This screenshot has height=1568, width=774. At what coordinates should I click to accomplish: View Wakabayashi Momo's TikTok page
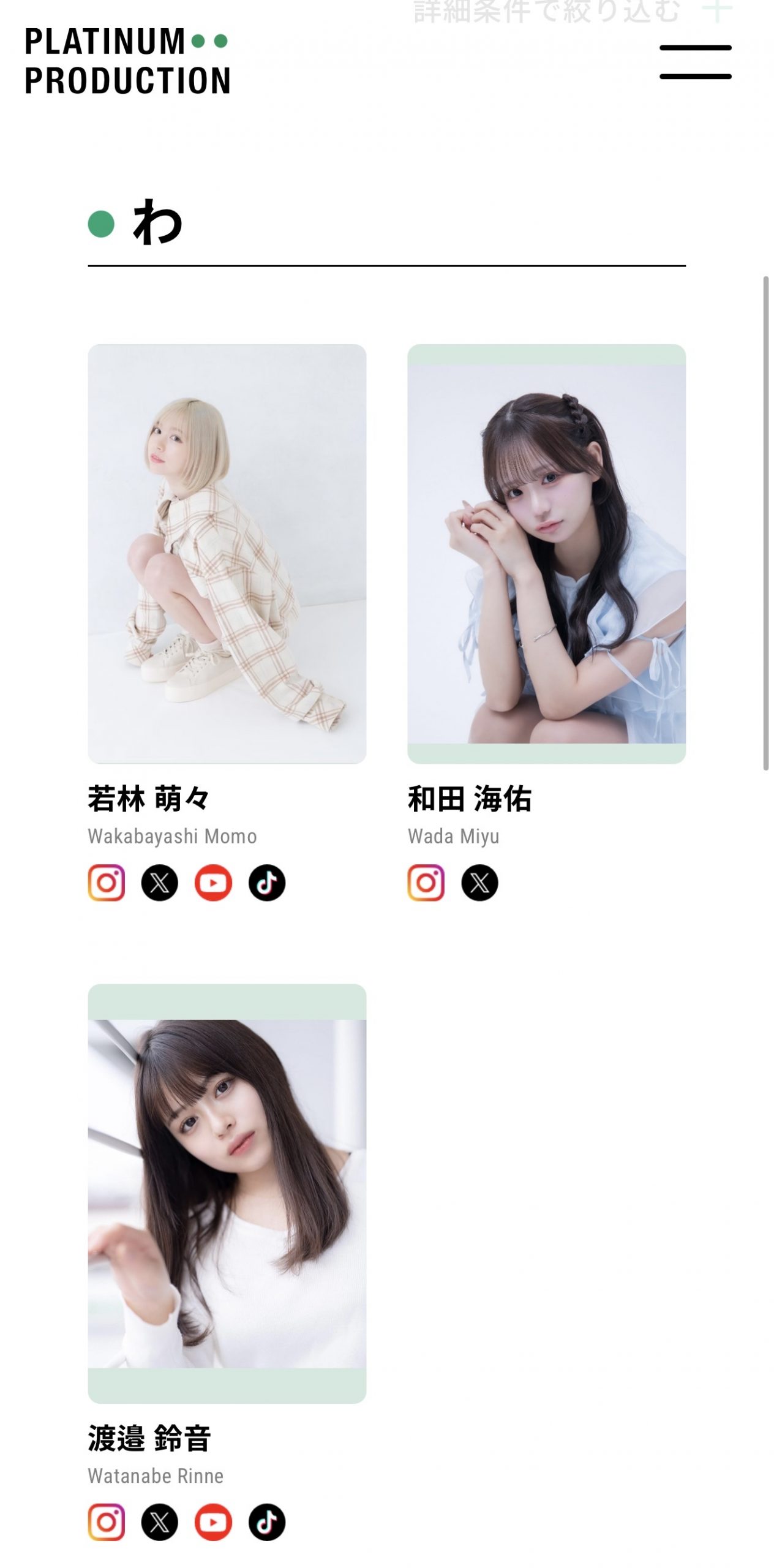click(267, 883)
